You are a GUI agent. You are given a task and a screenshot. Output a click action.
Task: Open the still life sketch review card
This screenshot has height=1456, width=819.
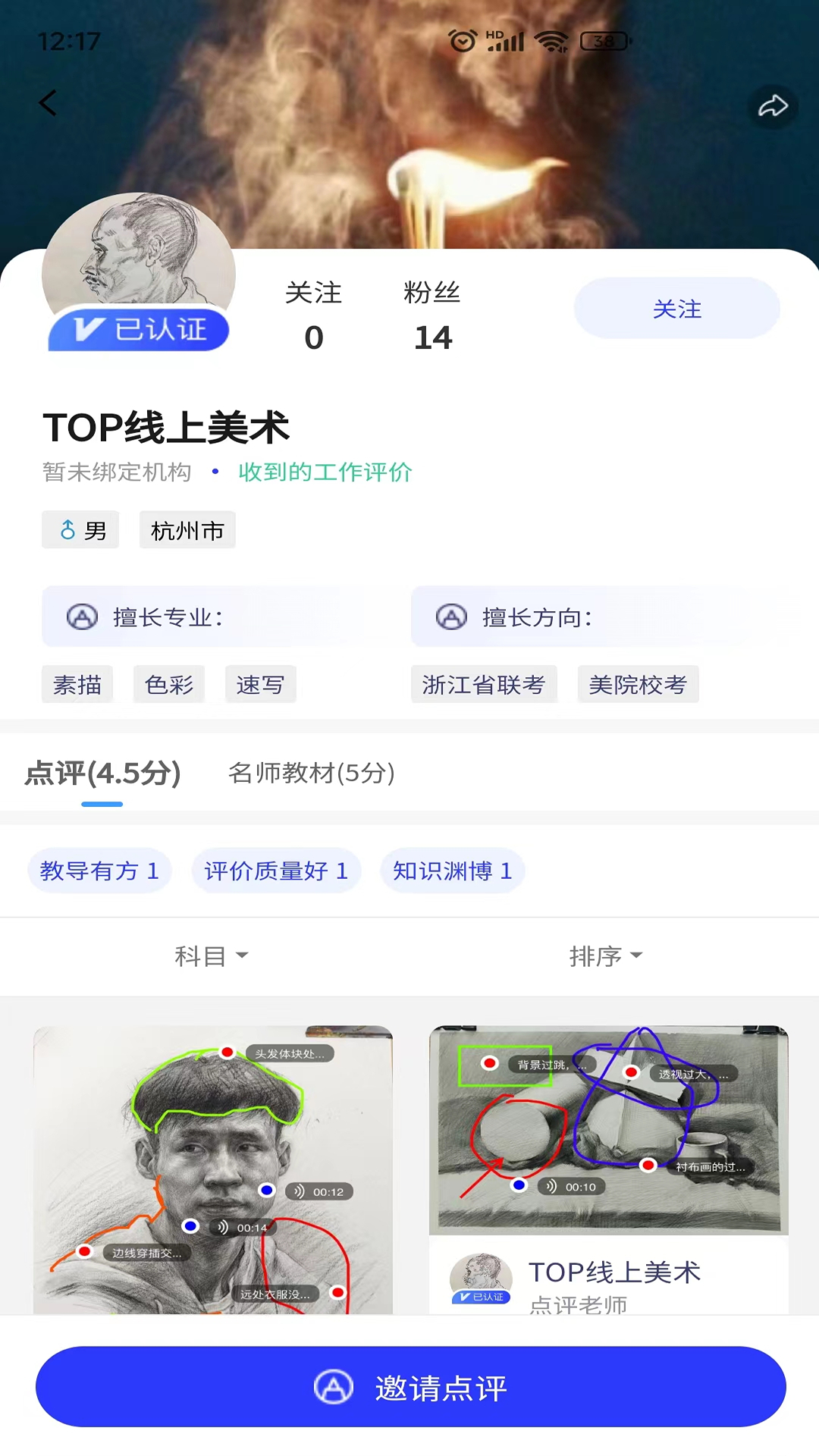click(x=608, y=1130)
